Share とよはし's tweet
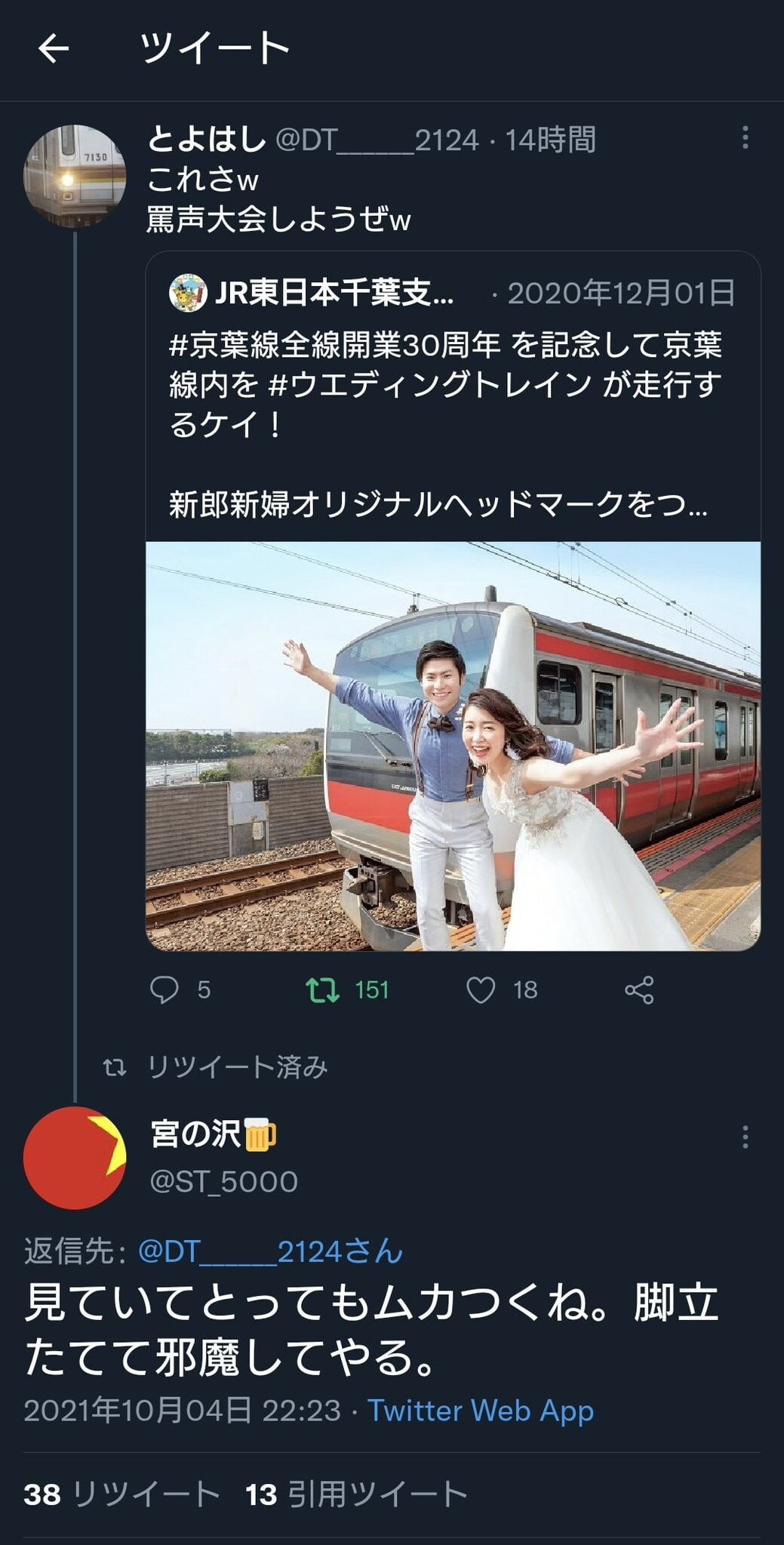The image size is (784, 1545). point(639,989)
